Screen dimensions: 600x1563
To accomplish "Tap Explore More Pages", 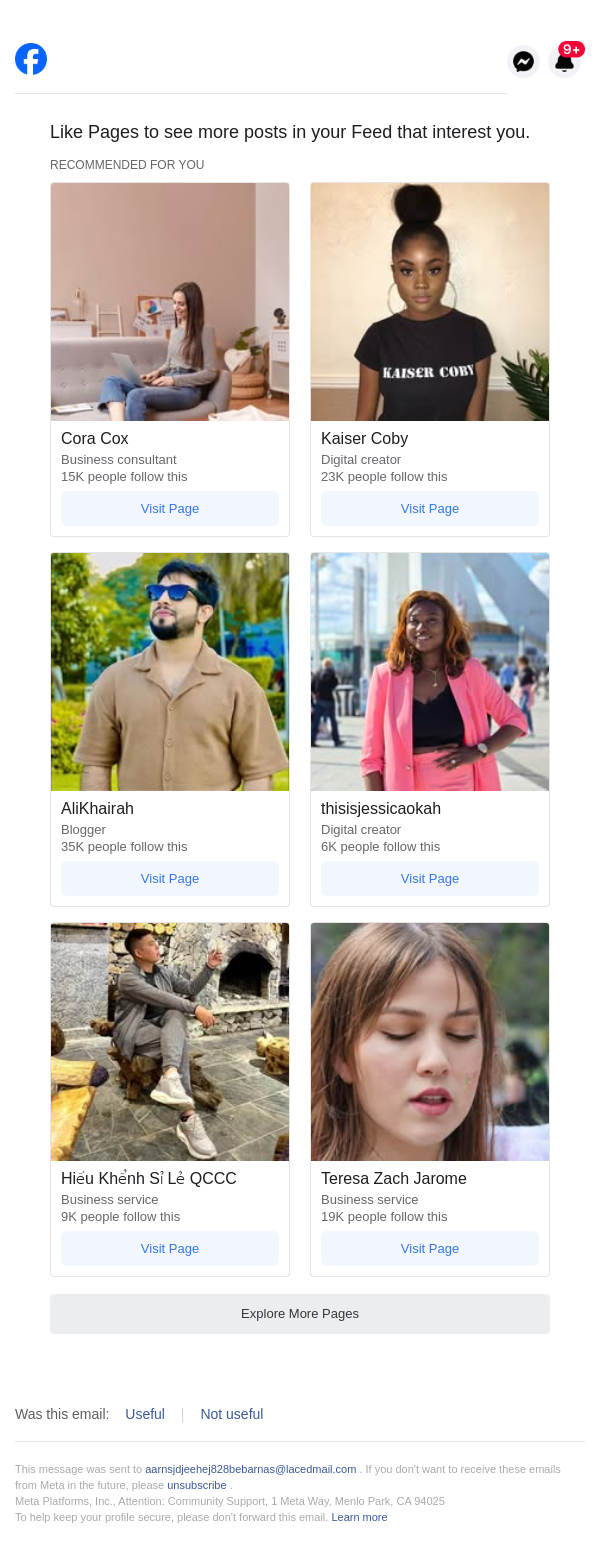I will (300, 1313).
